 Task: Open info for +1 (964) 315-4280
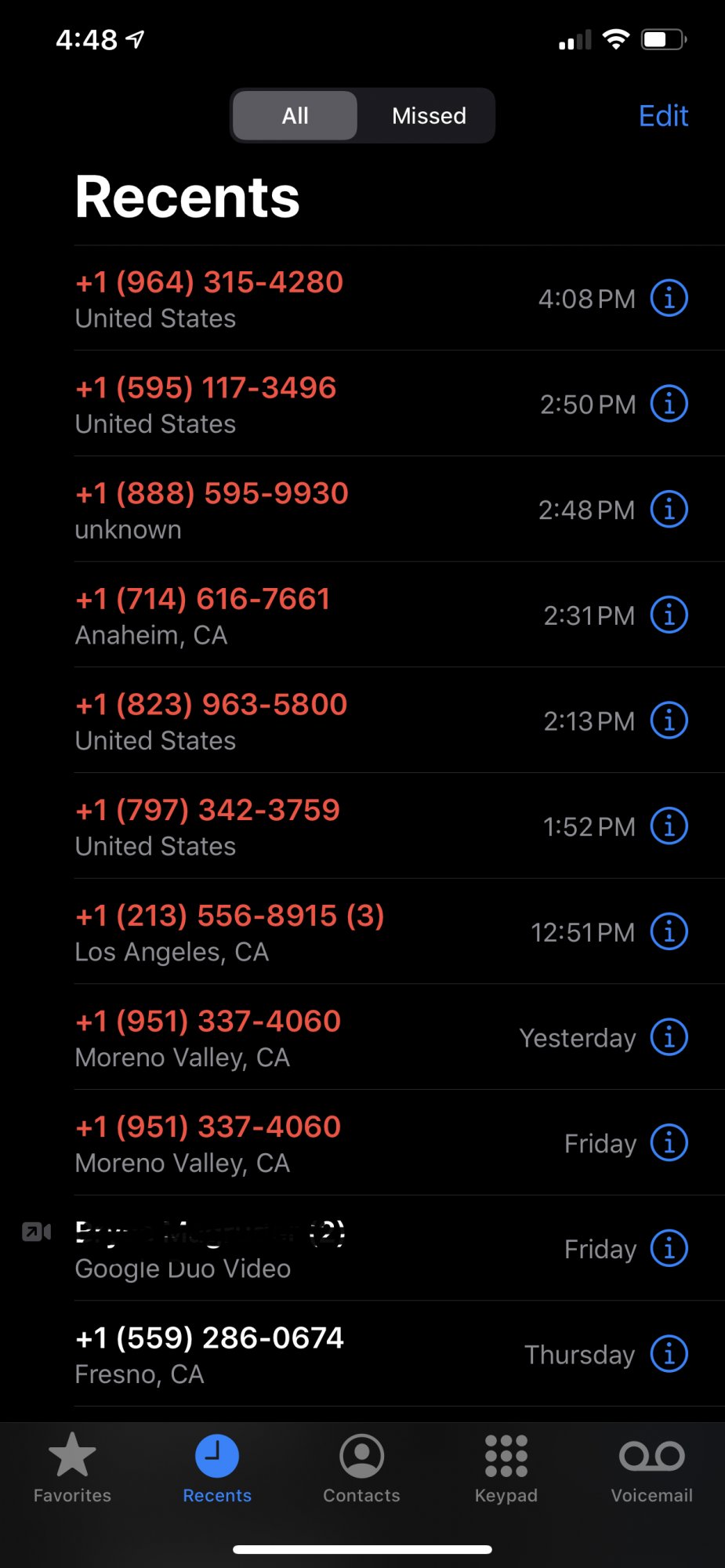pyautogui.click(x=669, y=299)
